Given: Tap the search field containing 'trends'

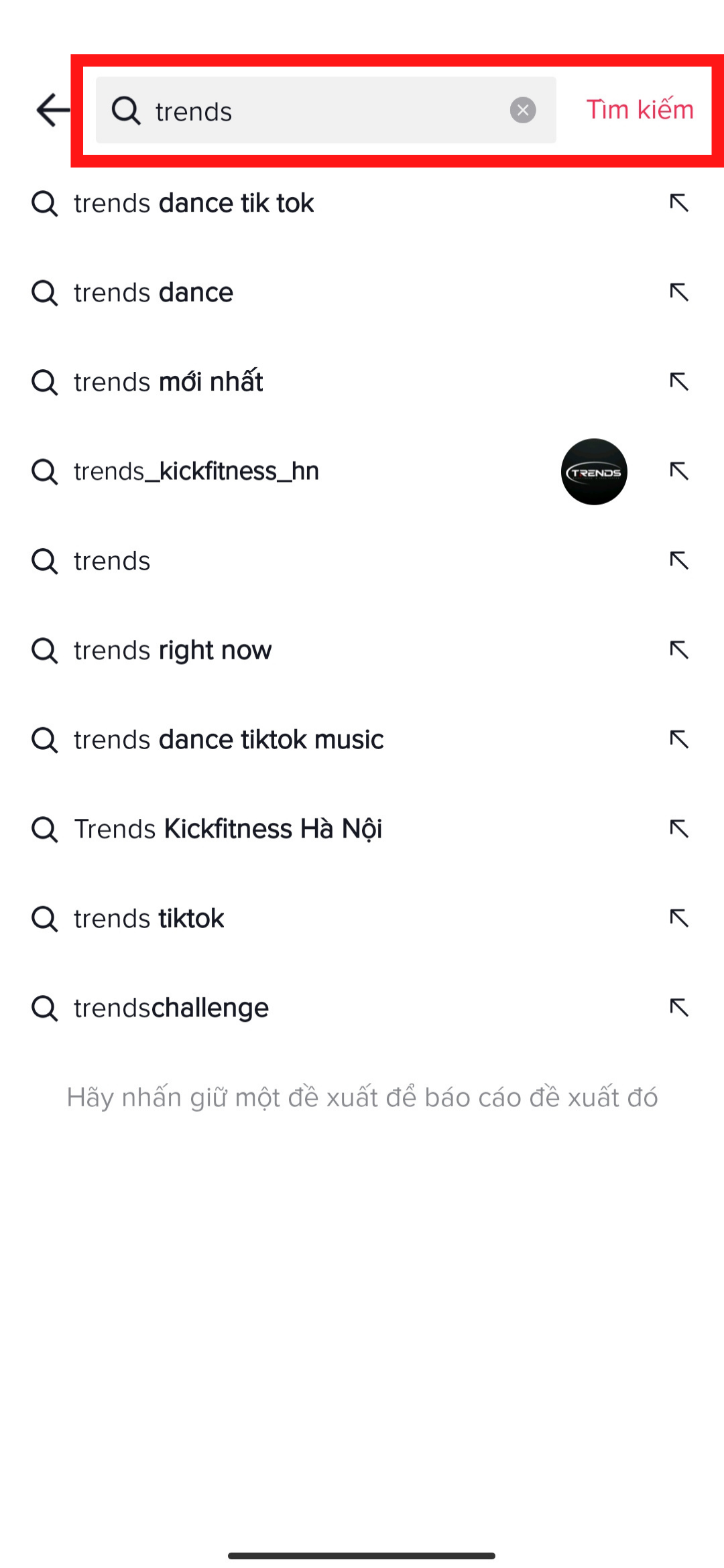Looking at the screenshot, I should coord(326,110).
